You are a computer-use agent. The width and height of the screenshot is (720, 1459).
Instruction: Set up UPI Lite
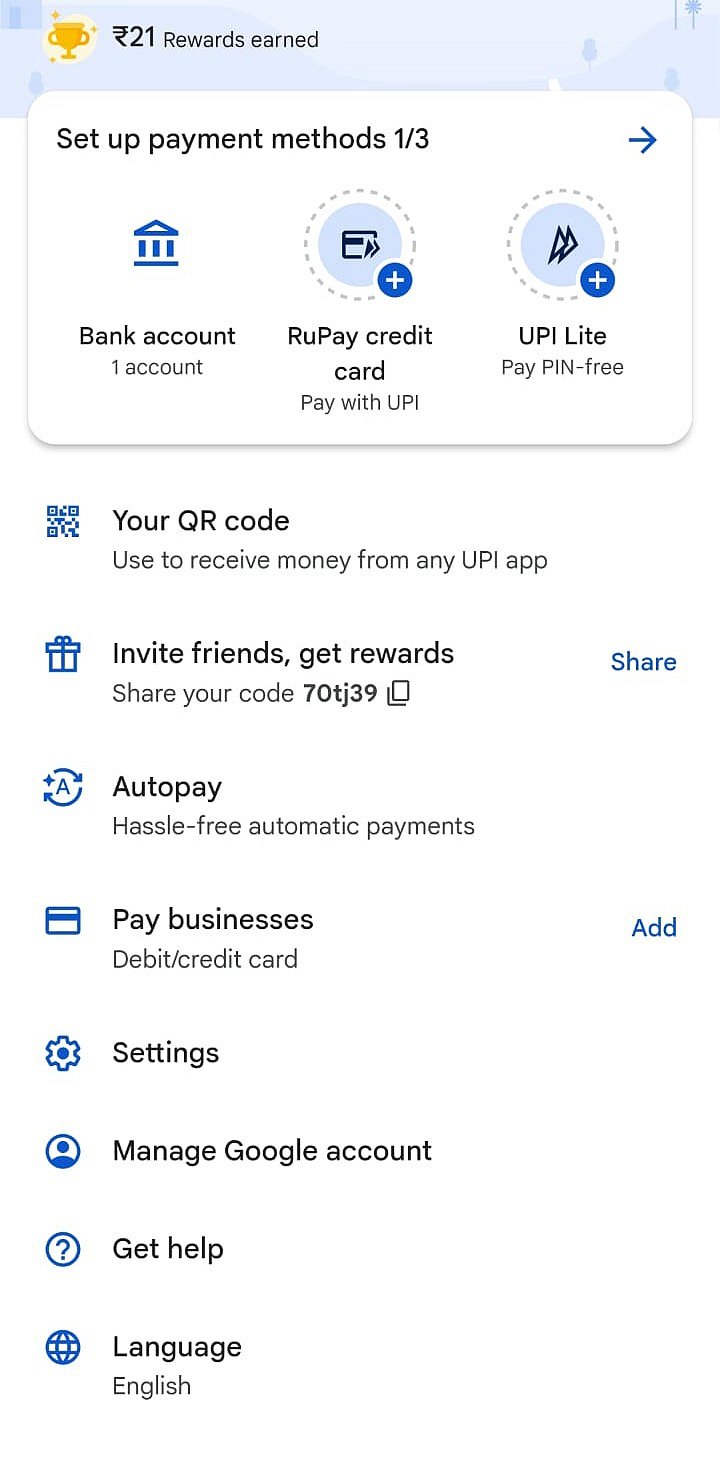tap(562, 244)
